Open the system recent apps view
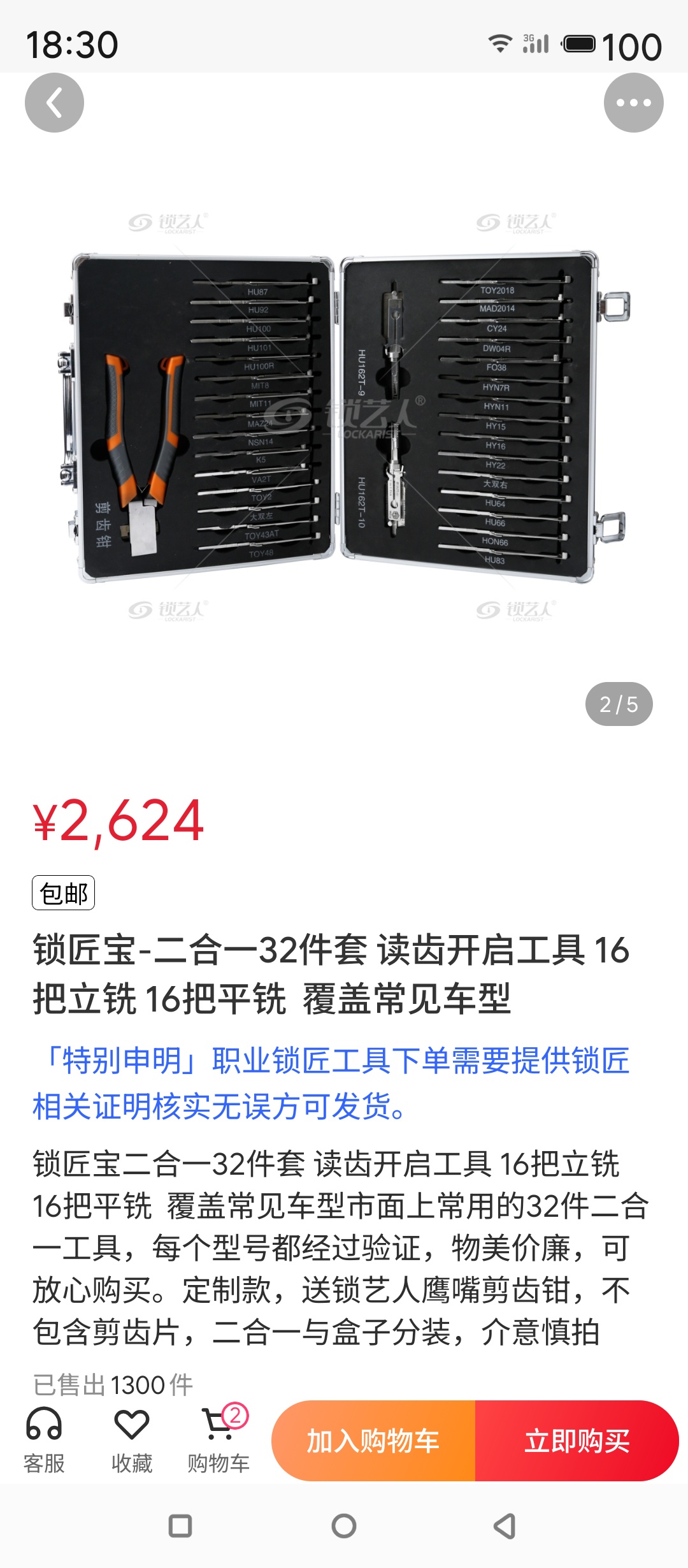This screenshot has height=1568, width=688. (x=180, y=1526)
